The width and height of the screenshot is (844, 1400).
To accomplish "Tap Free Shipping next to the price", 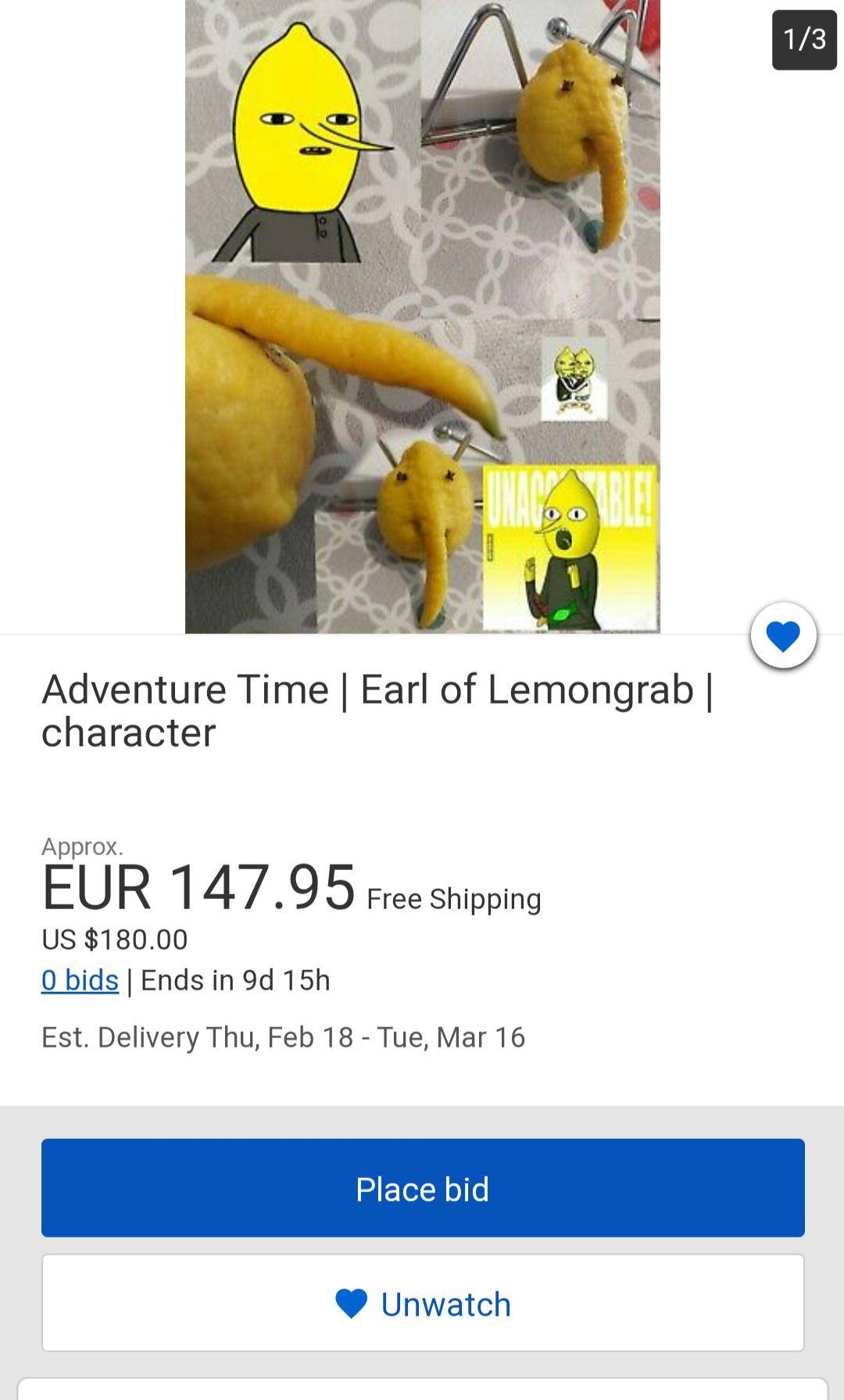I will [453, 898].
